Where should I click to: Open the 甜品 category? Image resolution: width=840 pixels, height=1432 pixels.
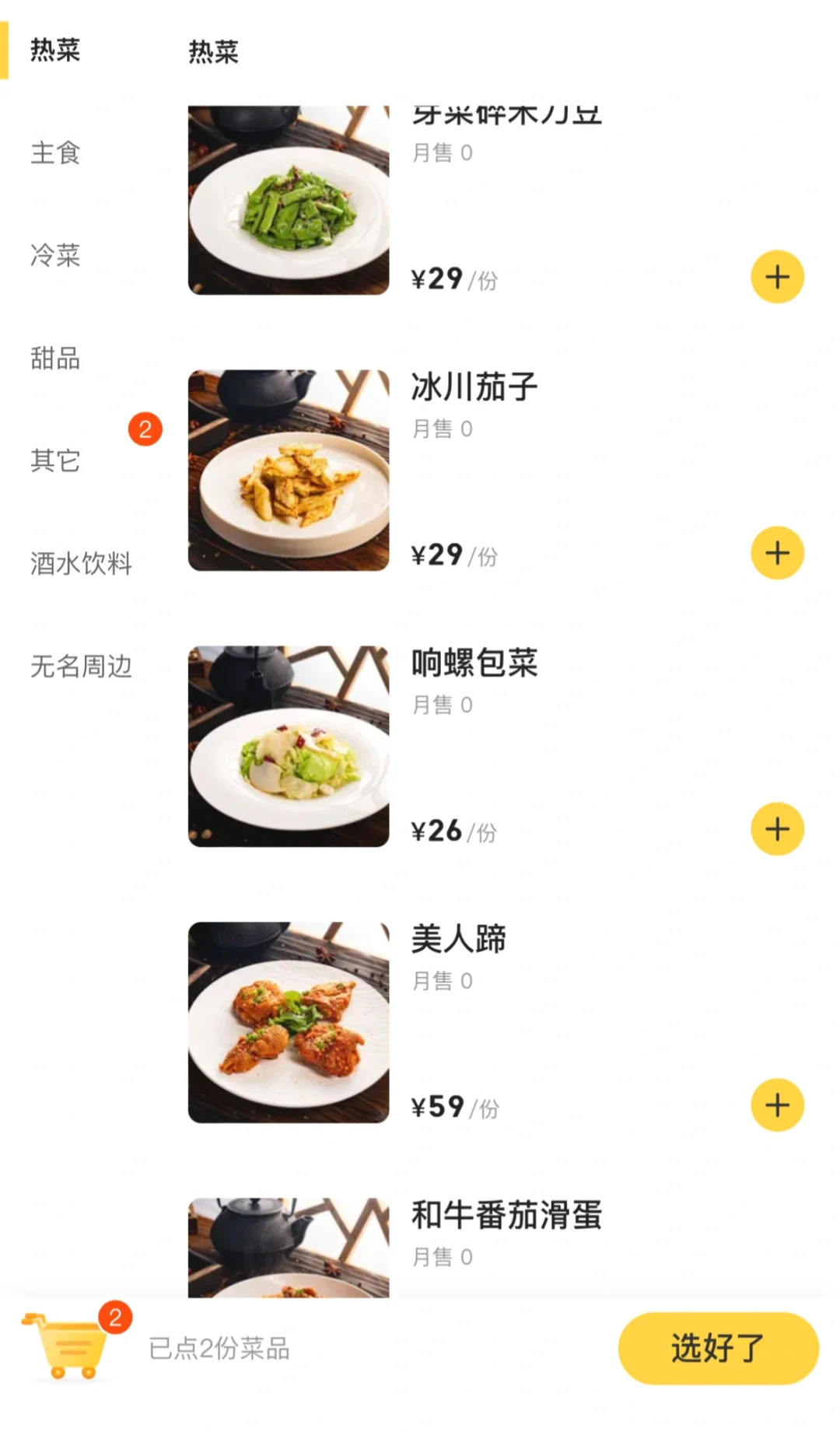click(x=55, y=359)
